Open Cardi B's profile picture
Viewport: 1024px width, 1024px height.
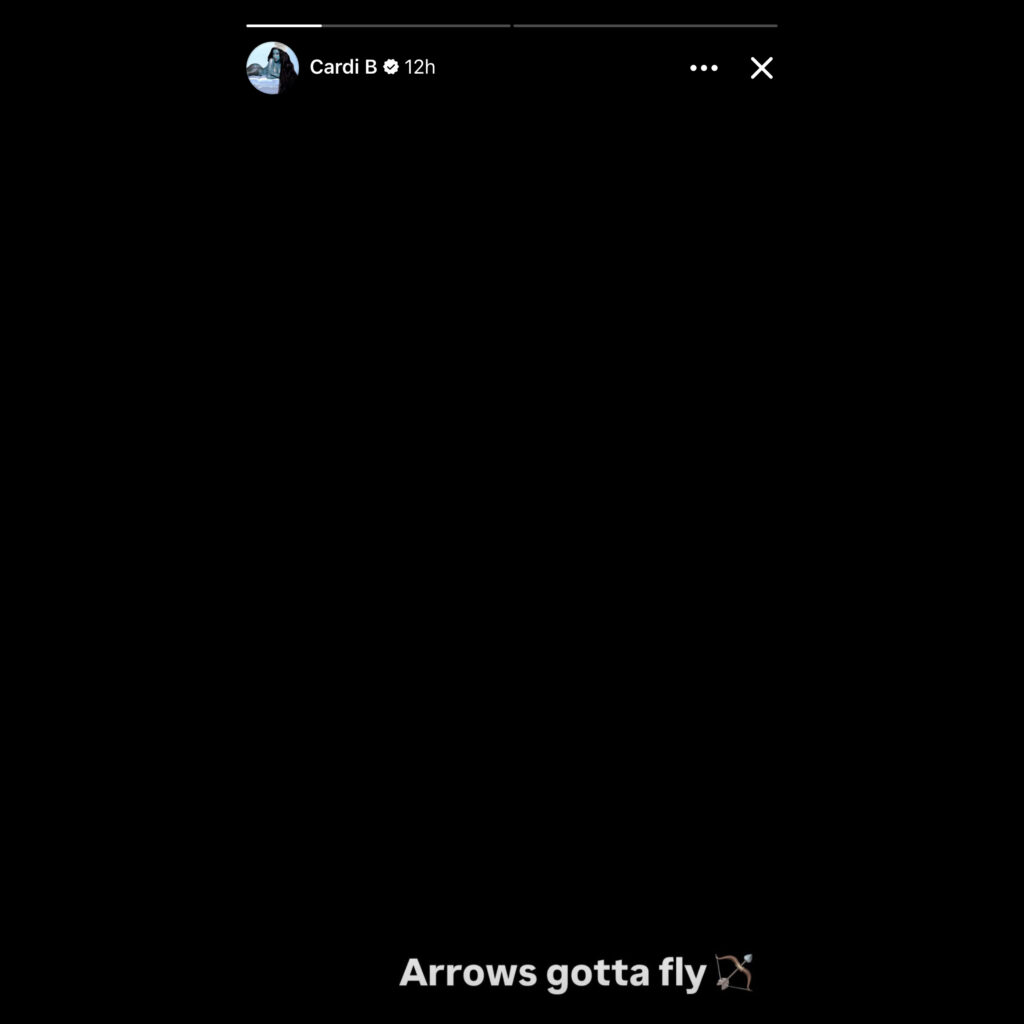272,68
